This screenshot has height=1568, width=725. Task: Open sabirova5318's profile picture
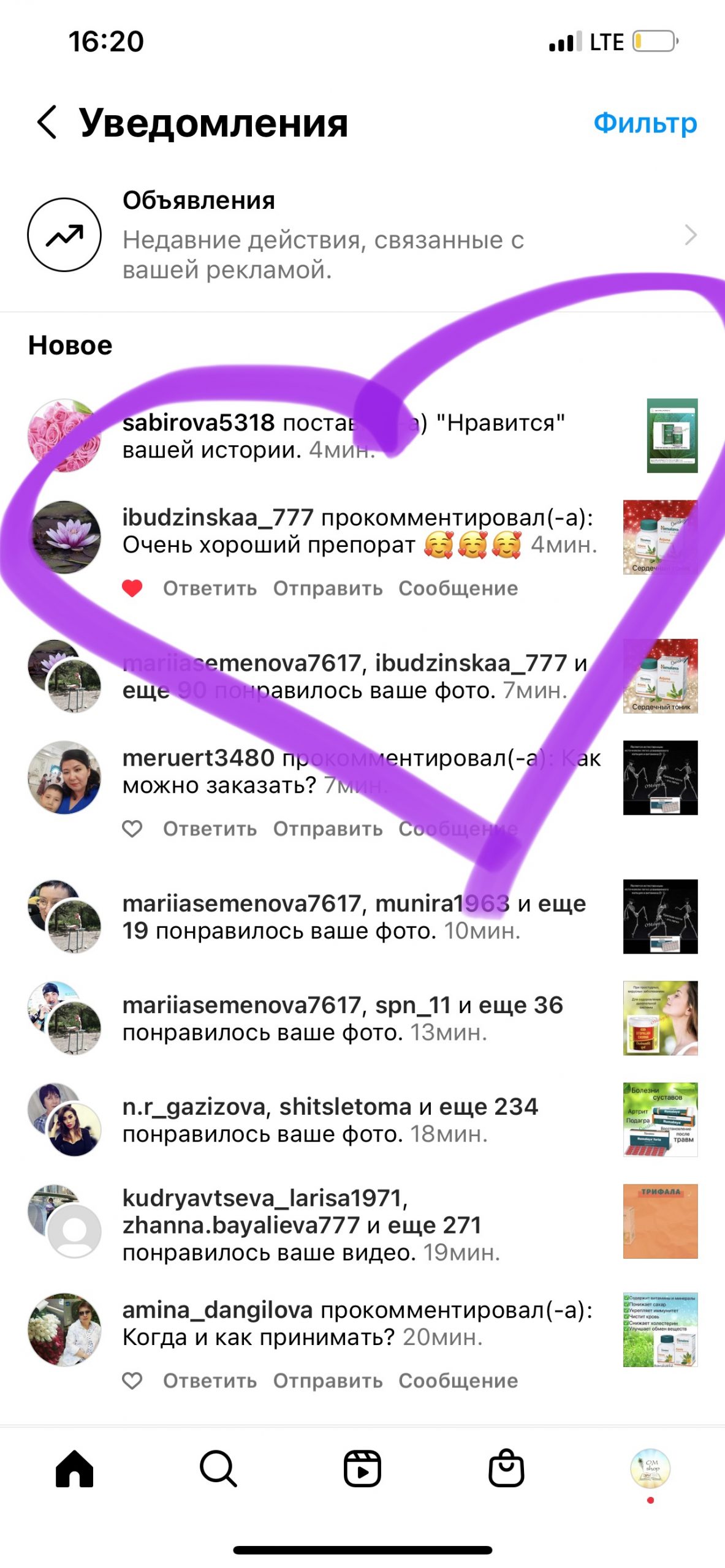[64, 435]
